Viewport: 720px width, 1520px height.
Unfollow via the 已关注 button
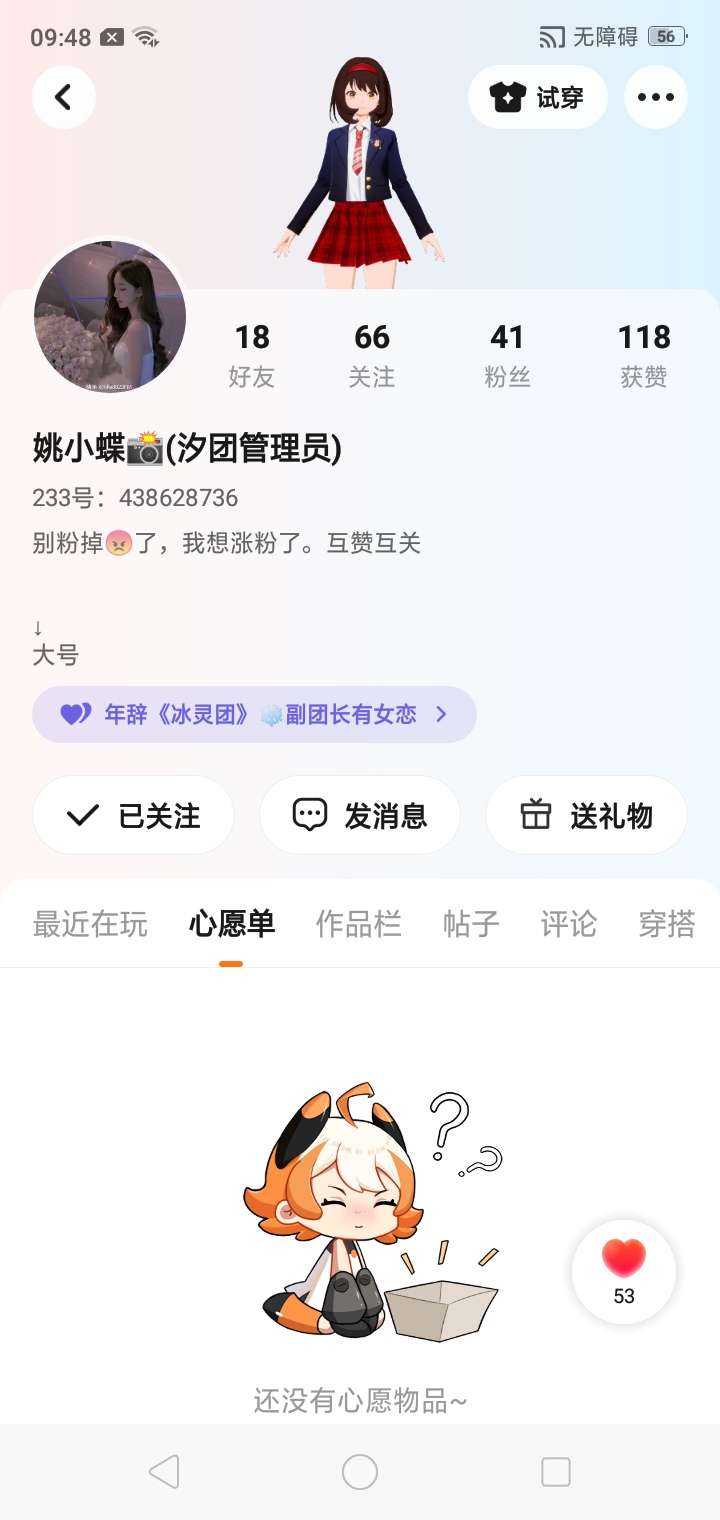click(134, 815)
